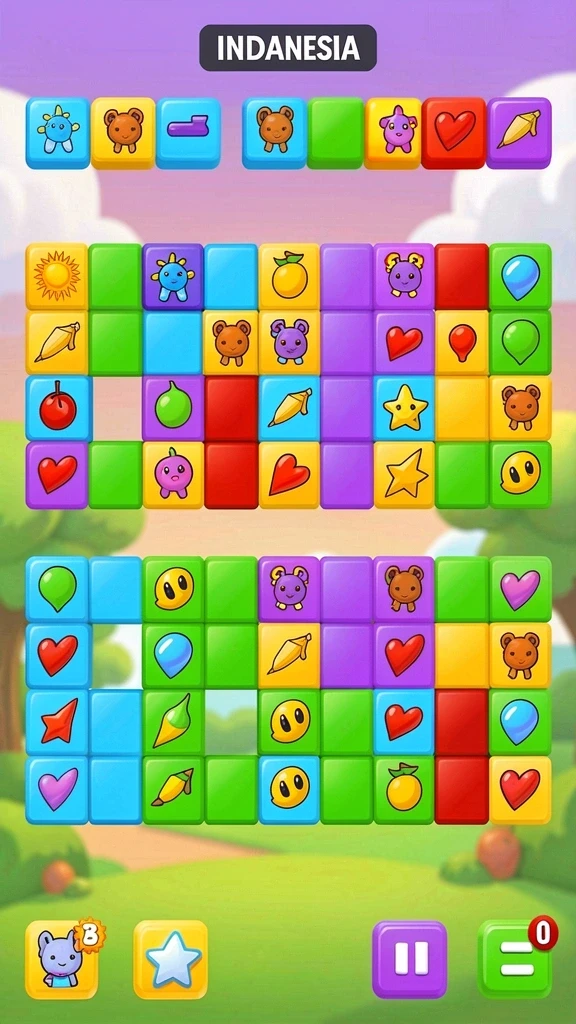Open the green menu button

(x=515, y=958)
